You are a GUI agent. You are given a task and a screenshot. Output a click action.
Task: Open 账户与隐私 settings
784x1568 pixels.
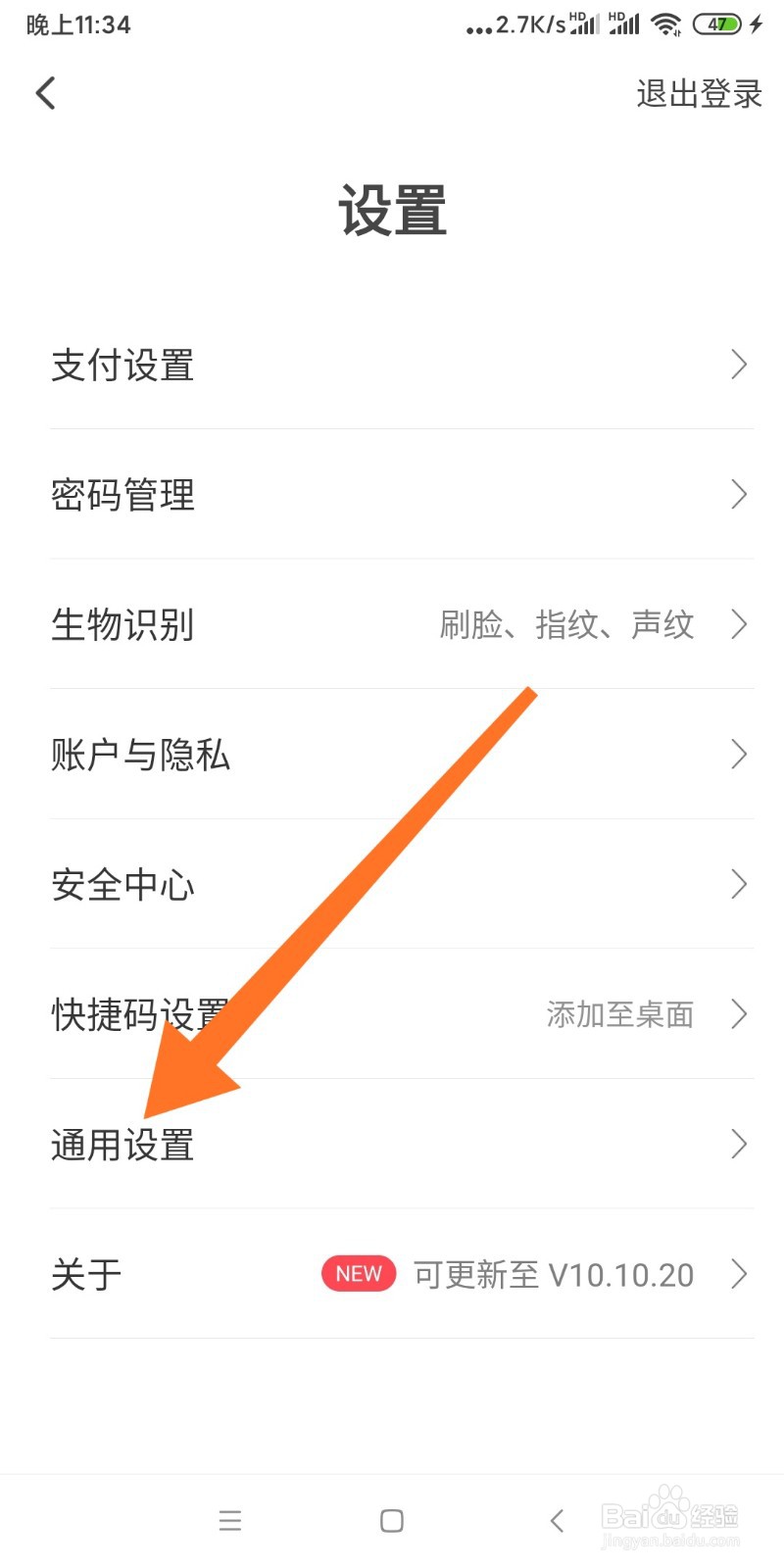(x=142, y=754)
